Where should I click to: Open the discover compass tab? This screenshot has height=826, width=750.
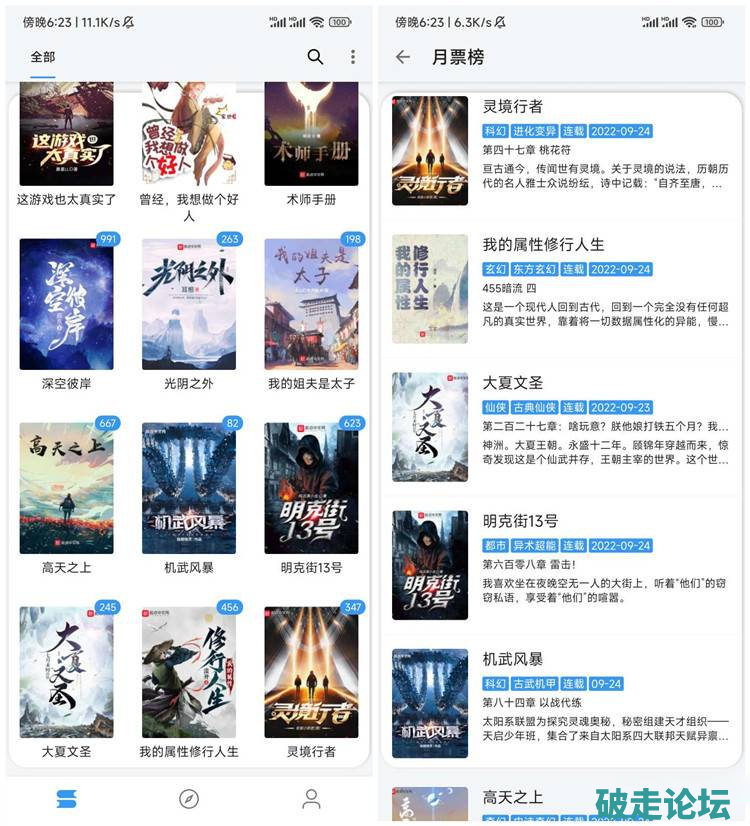point(188,798)
